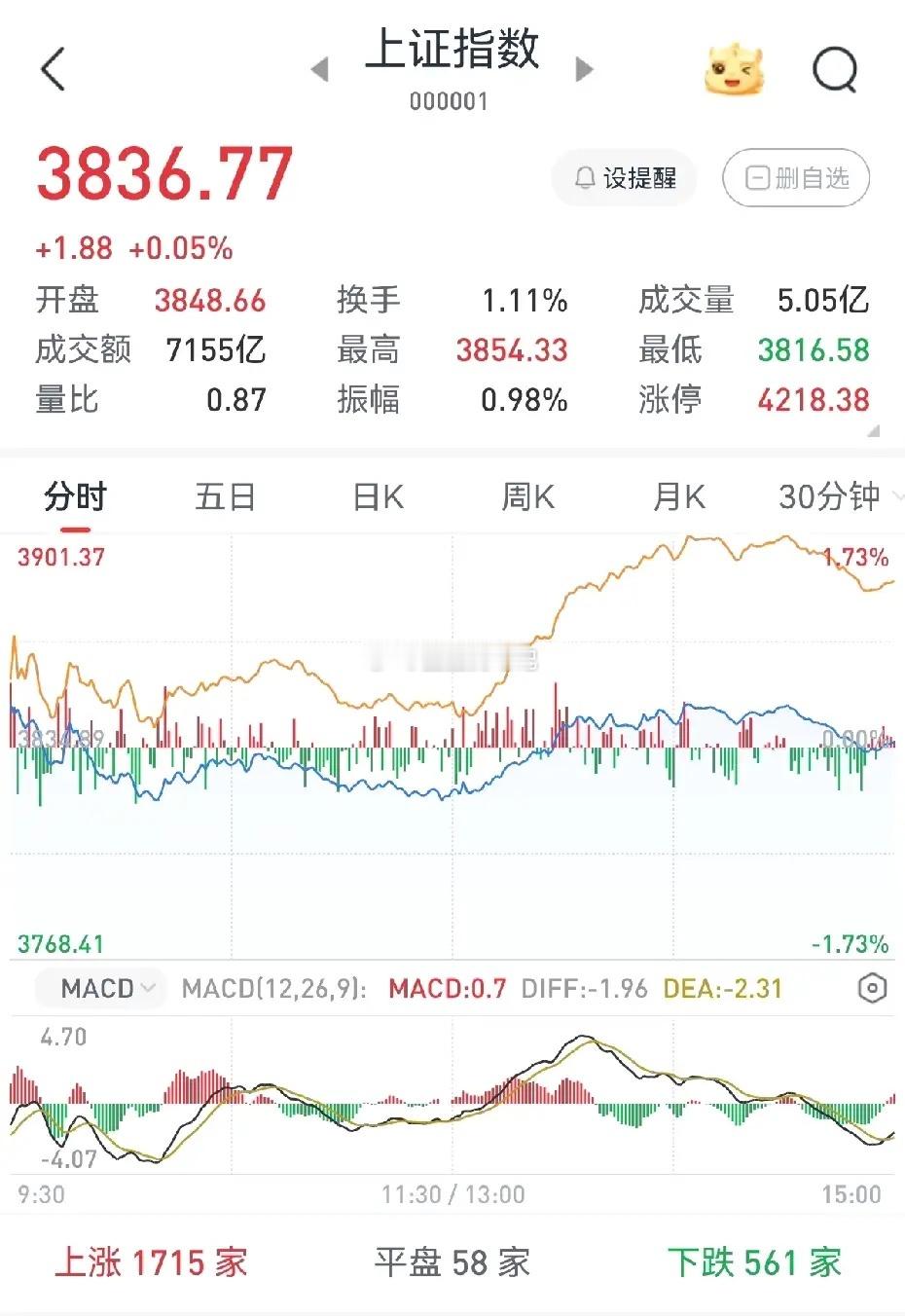Viewport: 905px width, 1316px height.
Task: Open the search magnifier
Action: [x=835, y=69]
